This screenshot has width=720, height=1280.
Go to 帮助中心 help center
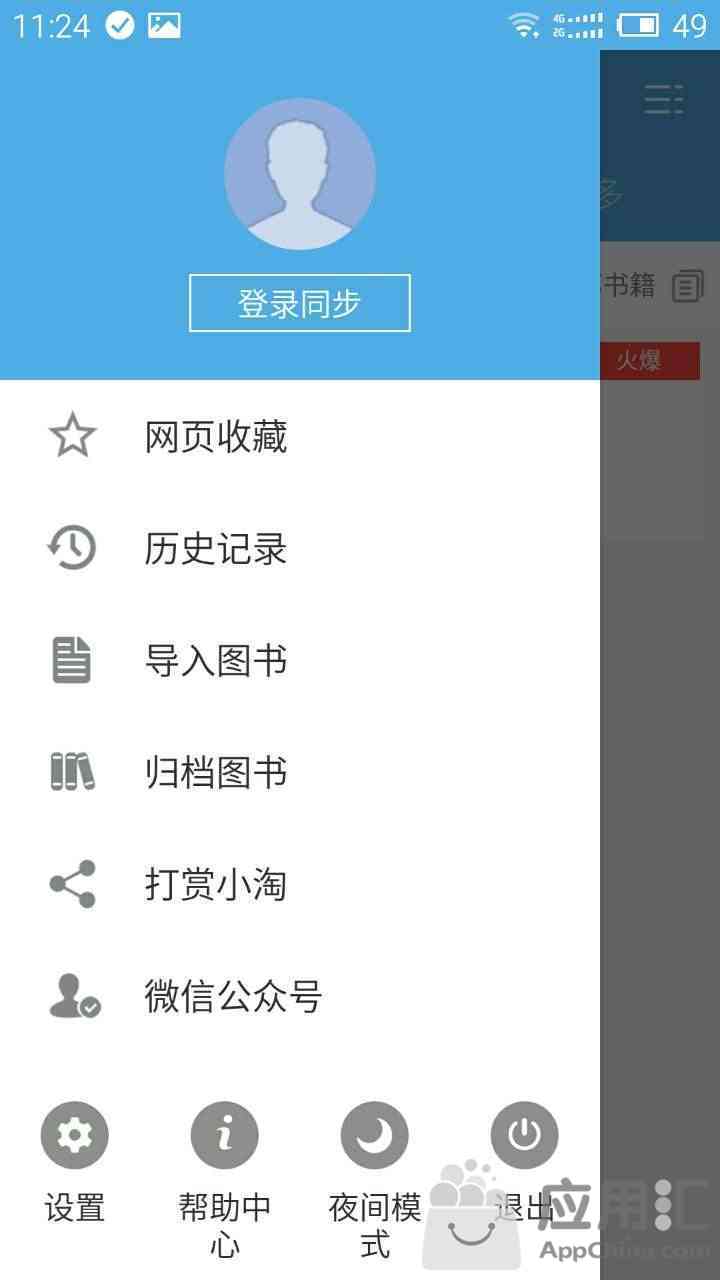[224, 1136]
